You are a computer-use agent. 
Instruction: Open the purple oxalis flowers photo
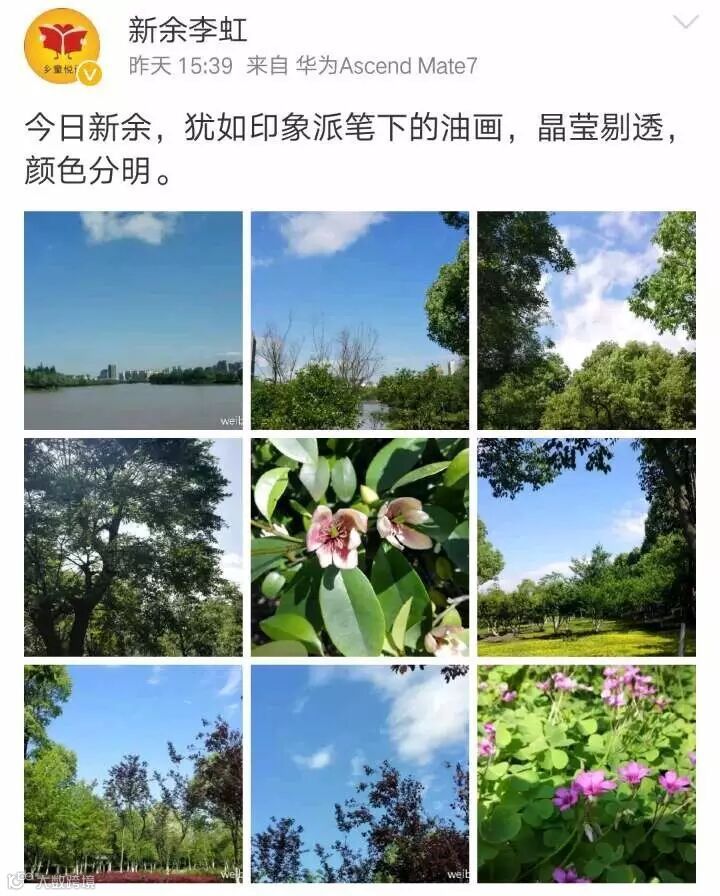click(x=587, y=774)
